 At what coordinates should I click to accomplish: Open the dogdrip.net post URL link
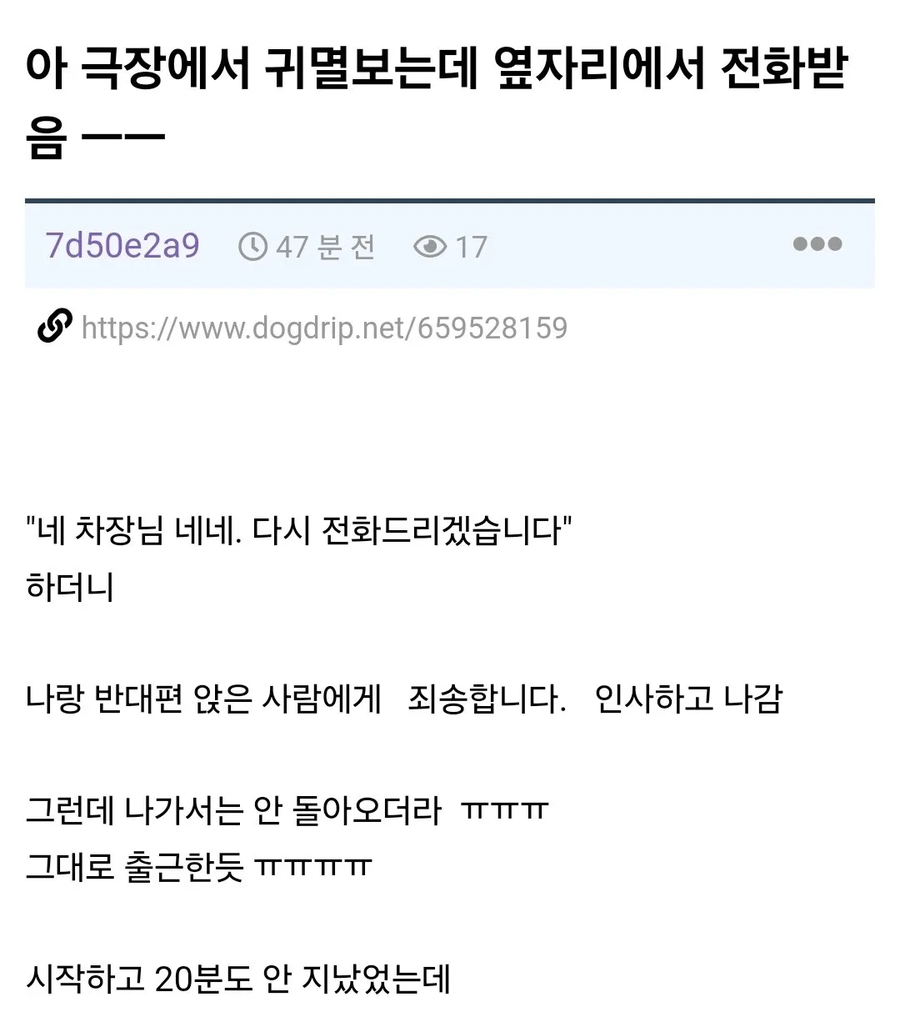tap(323, 327)
